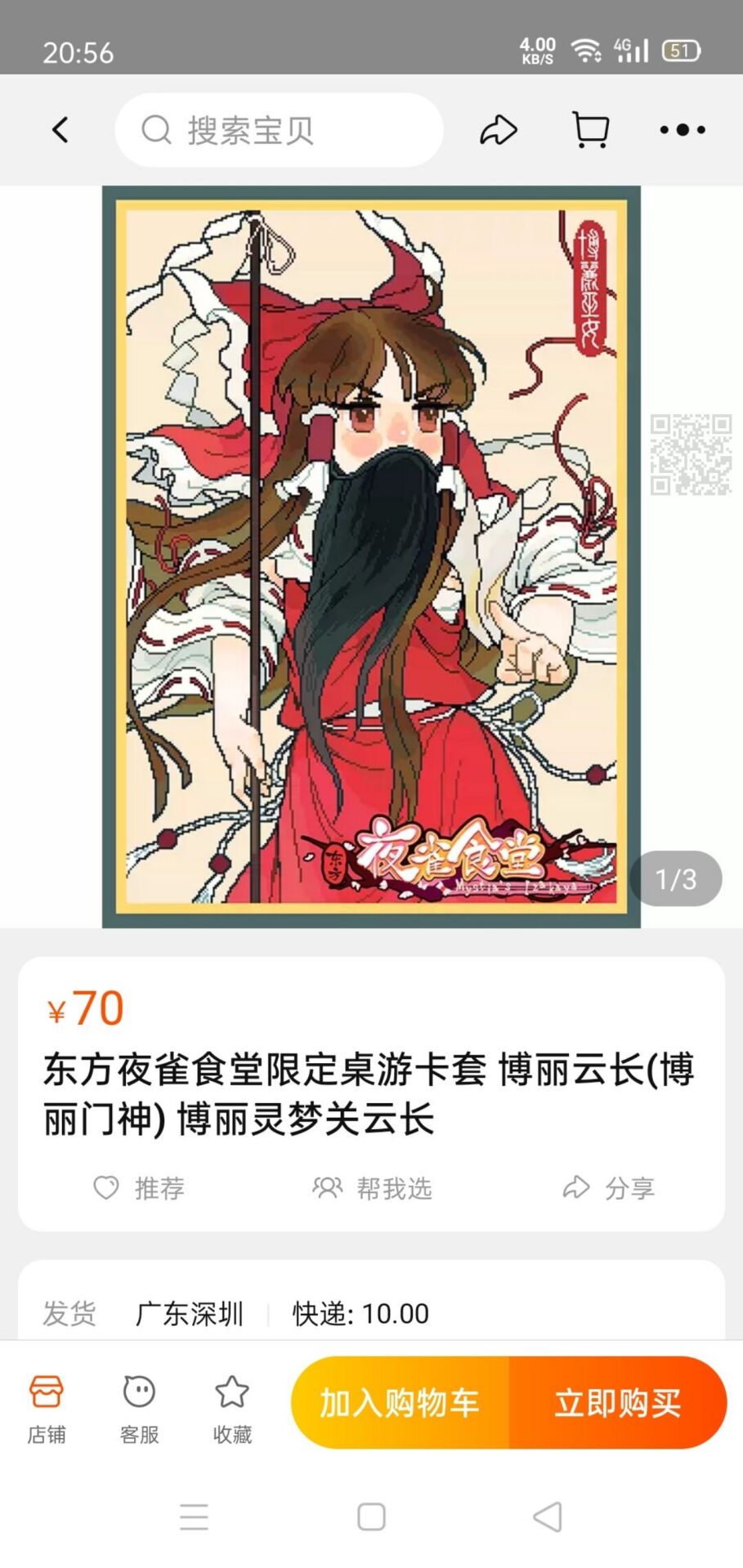Tap 帮我选 to ask friends
This screenshot has height=1568, width=743.
tap(372, 1187)
